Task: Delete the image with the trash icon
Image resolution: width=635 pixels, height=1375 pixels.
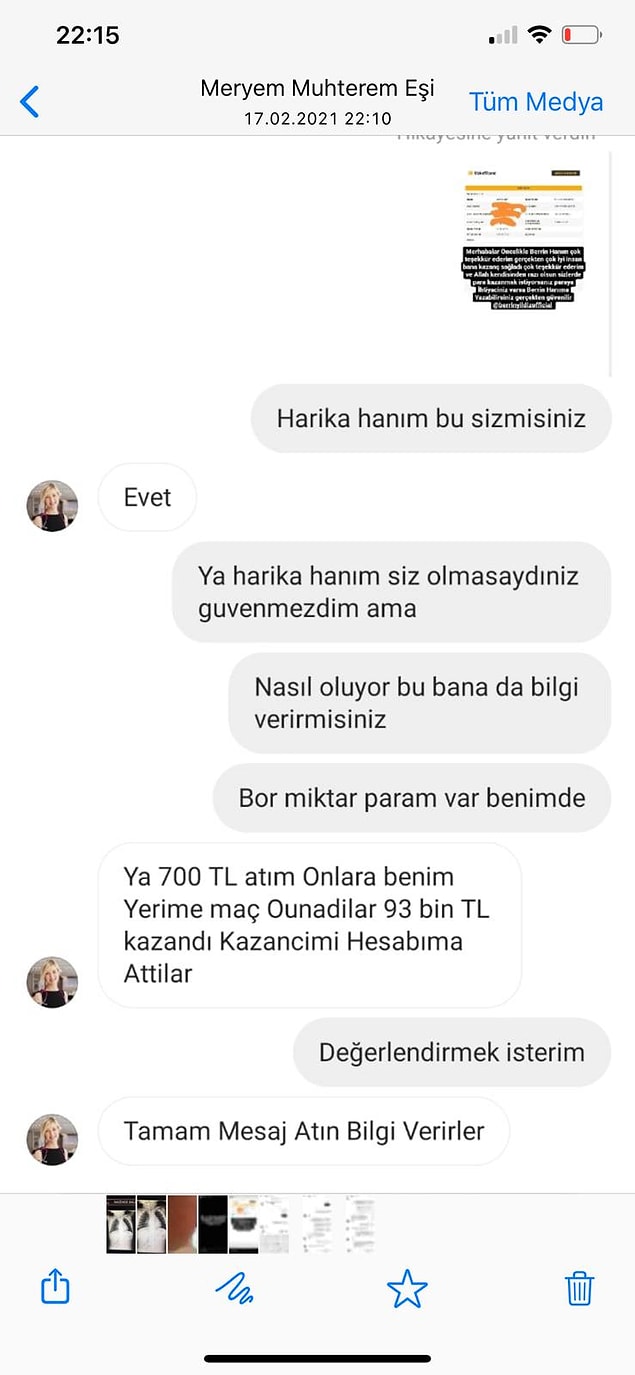Action: 580,1288
